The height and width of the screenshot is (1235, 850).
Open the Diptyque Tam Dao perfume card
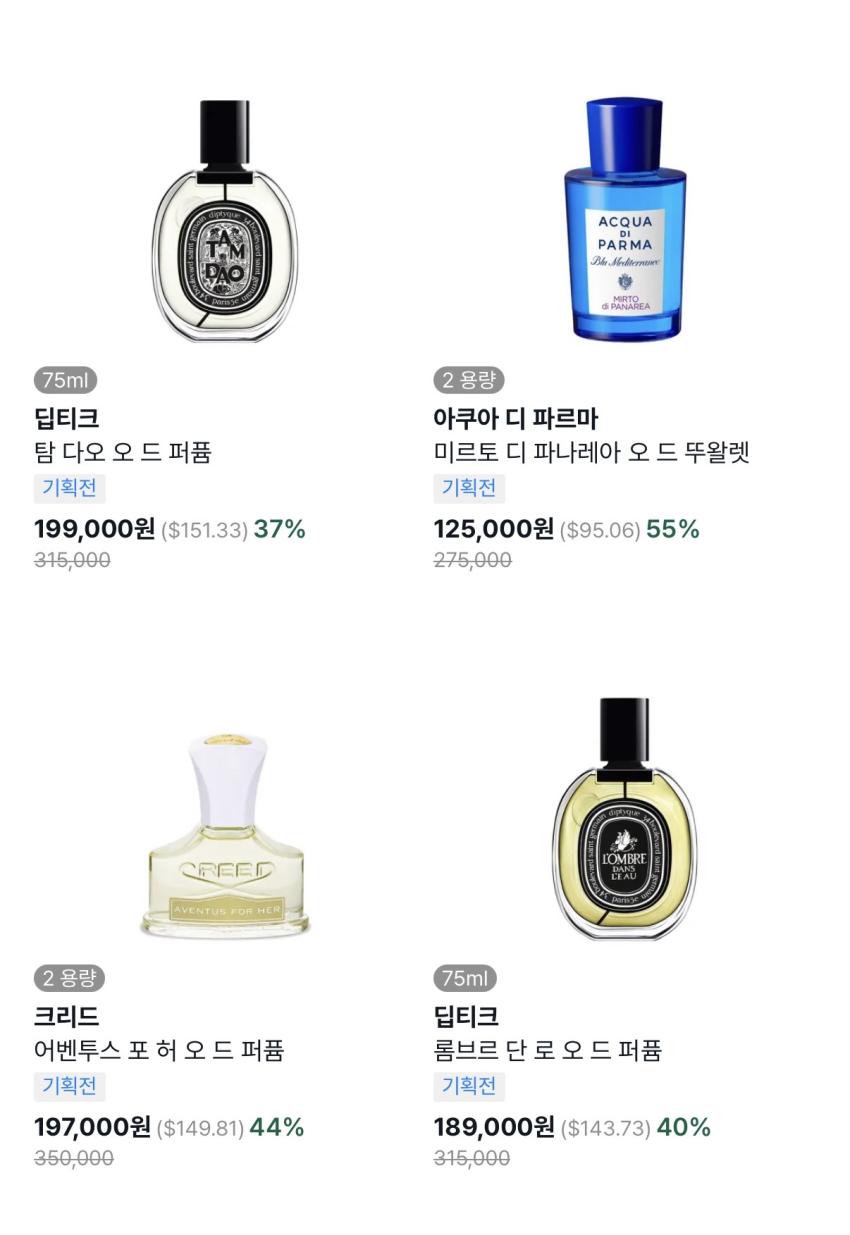[x=224, y=220]
